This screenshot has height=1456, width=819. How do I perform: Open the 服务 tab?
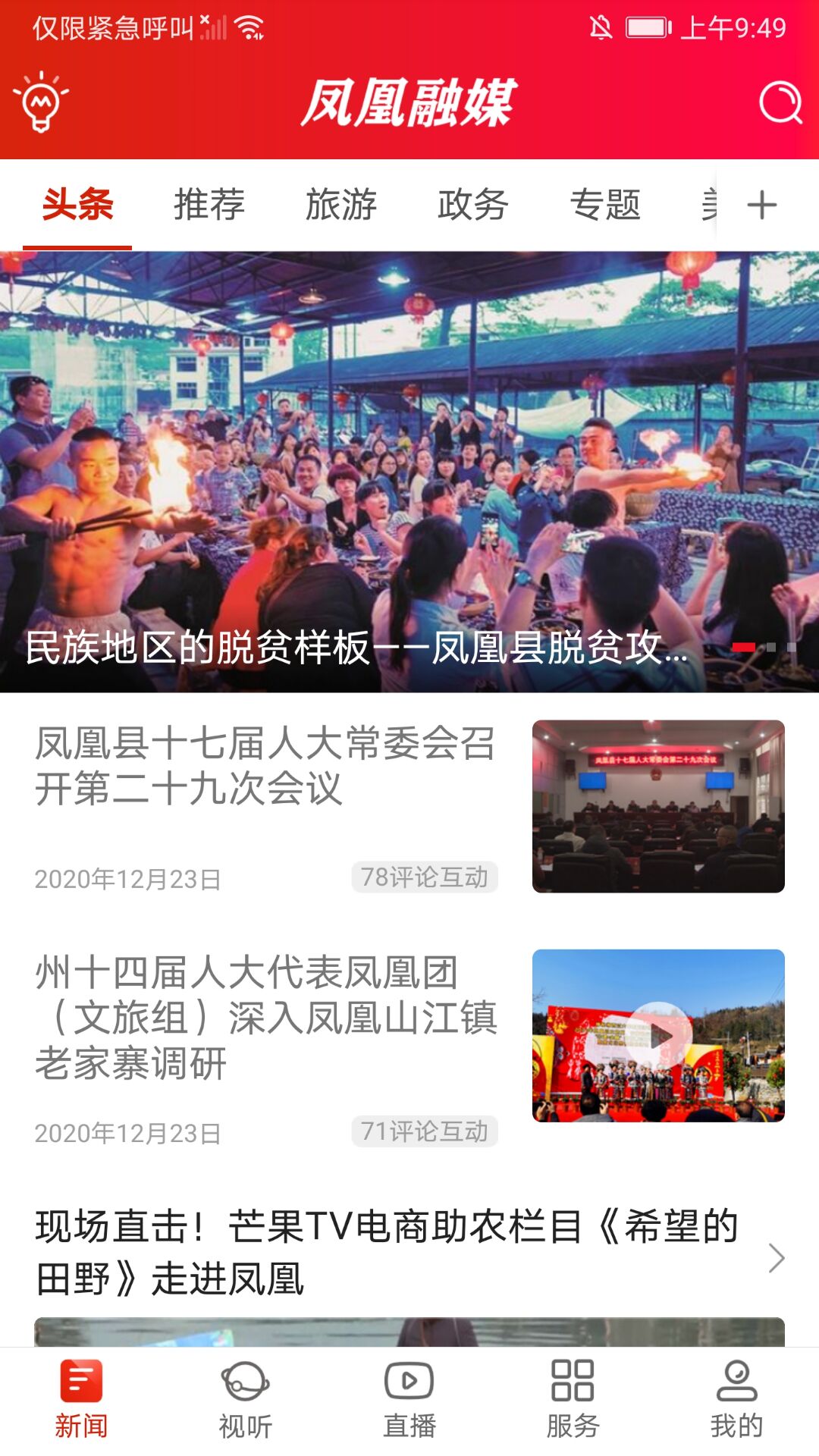point(573,1399)
